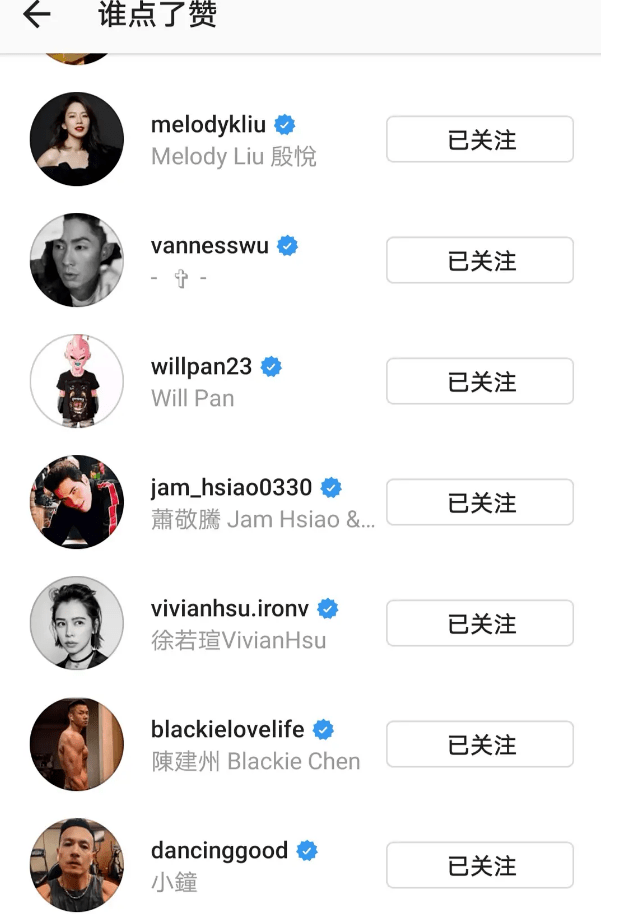Visit vivianhsu.ironv's profile
Image resolution: width=627 pixels, height=916 pixels.
coord(229,609)
